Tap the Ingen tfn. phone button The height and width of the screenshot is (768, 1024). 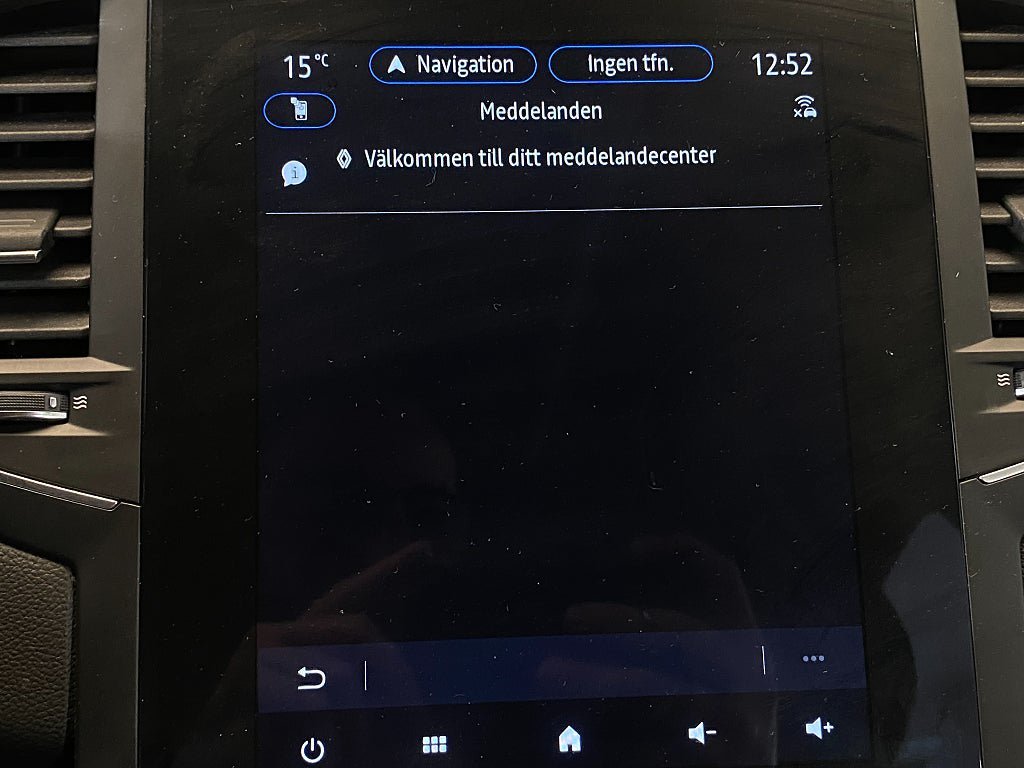tap(630, 65)
